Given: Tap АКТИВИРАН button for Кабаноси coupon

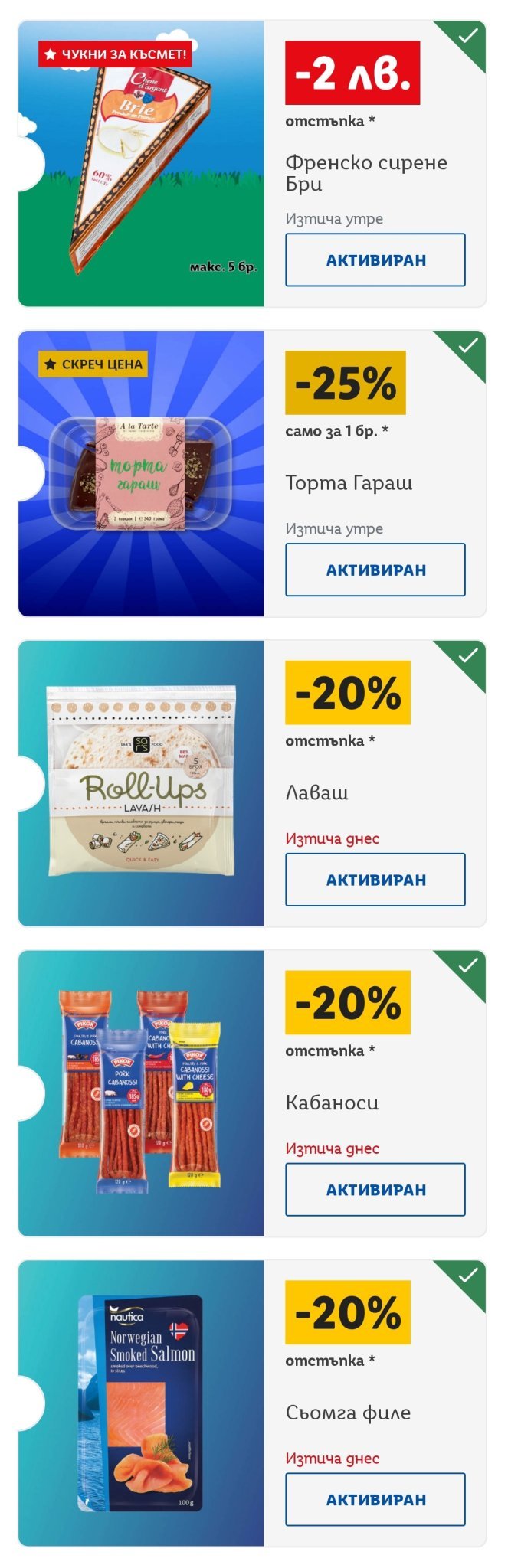Looking at the screenshot, I should (x=375, y=1189).
